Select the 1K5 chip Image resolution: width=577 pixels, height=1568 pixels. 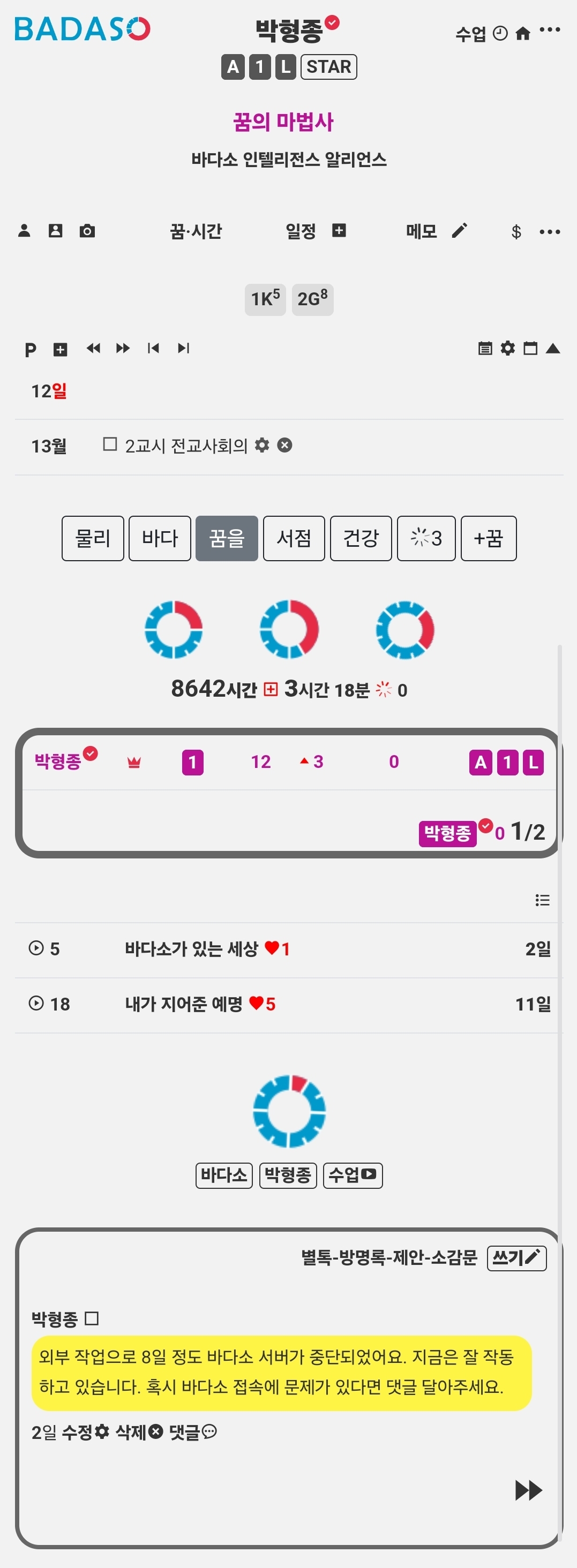[x=265, y=299]
